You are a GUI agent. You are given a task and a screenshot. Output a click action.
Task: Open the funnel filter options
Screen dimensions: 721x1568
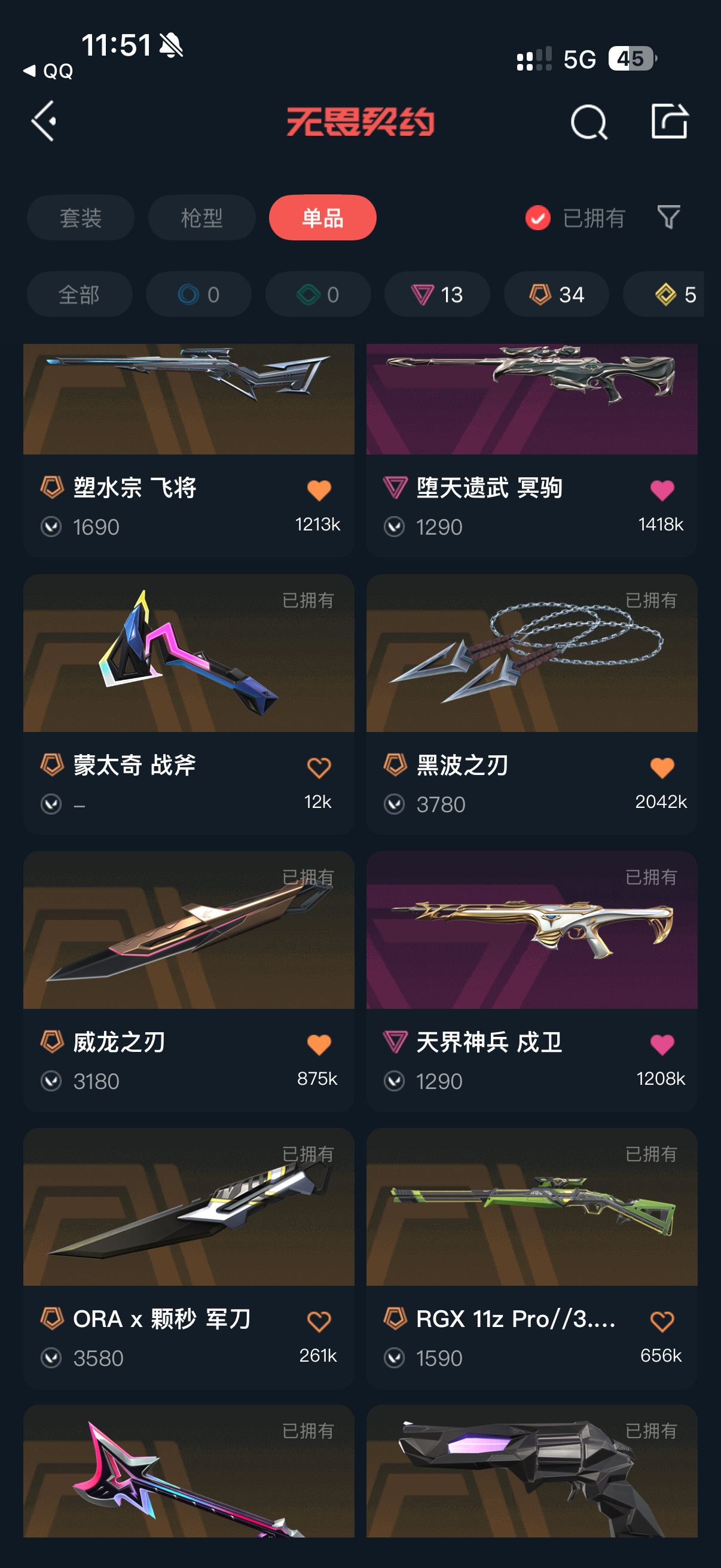(668, 217)
